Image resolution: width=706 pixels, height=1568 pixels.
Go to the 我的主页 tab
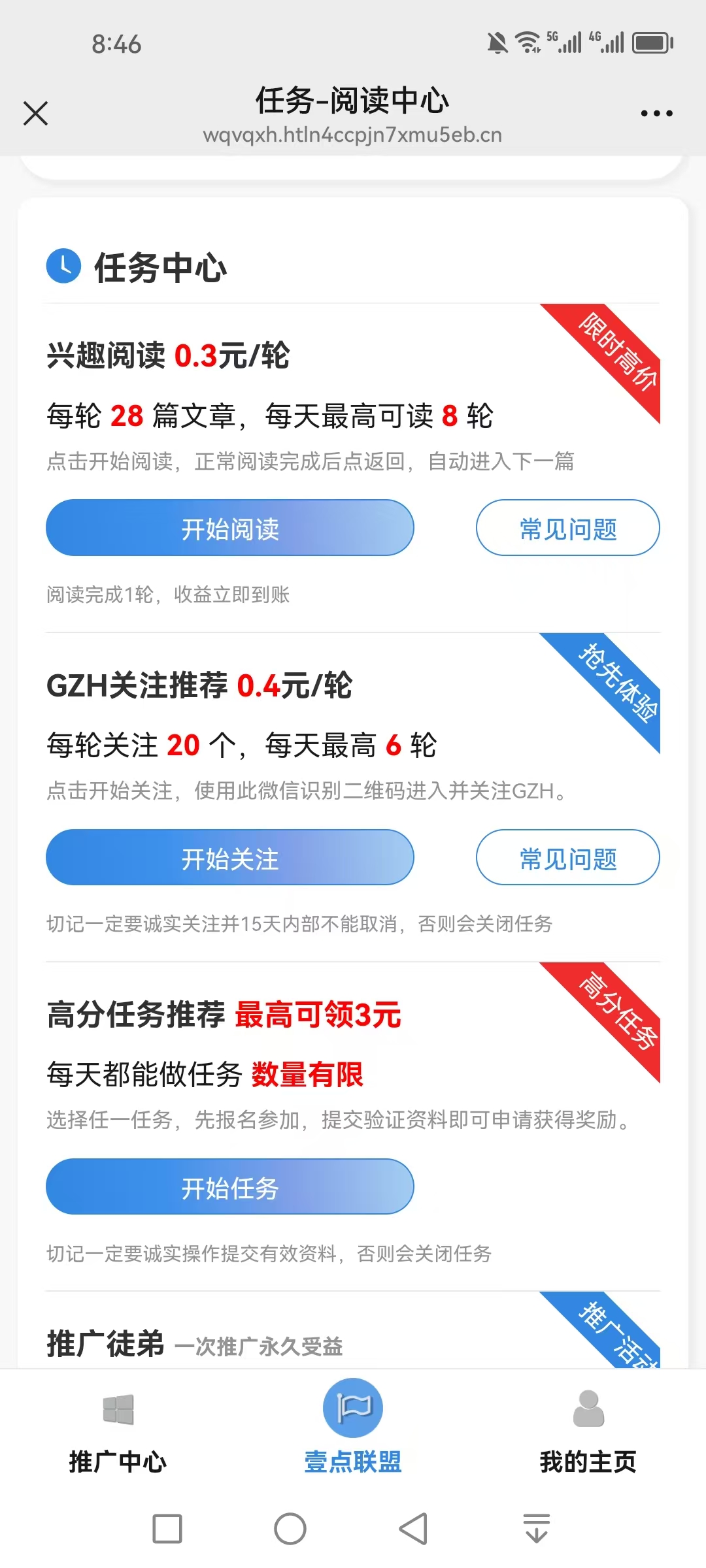[588, 1431]
